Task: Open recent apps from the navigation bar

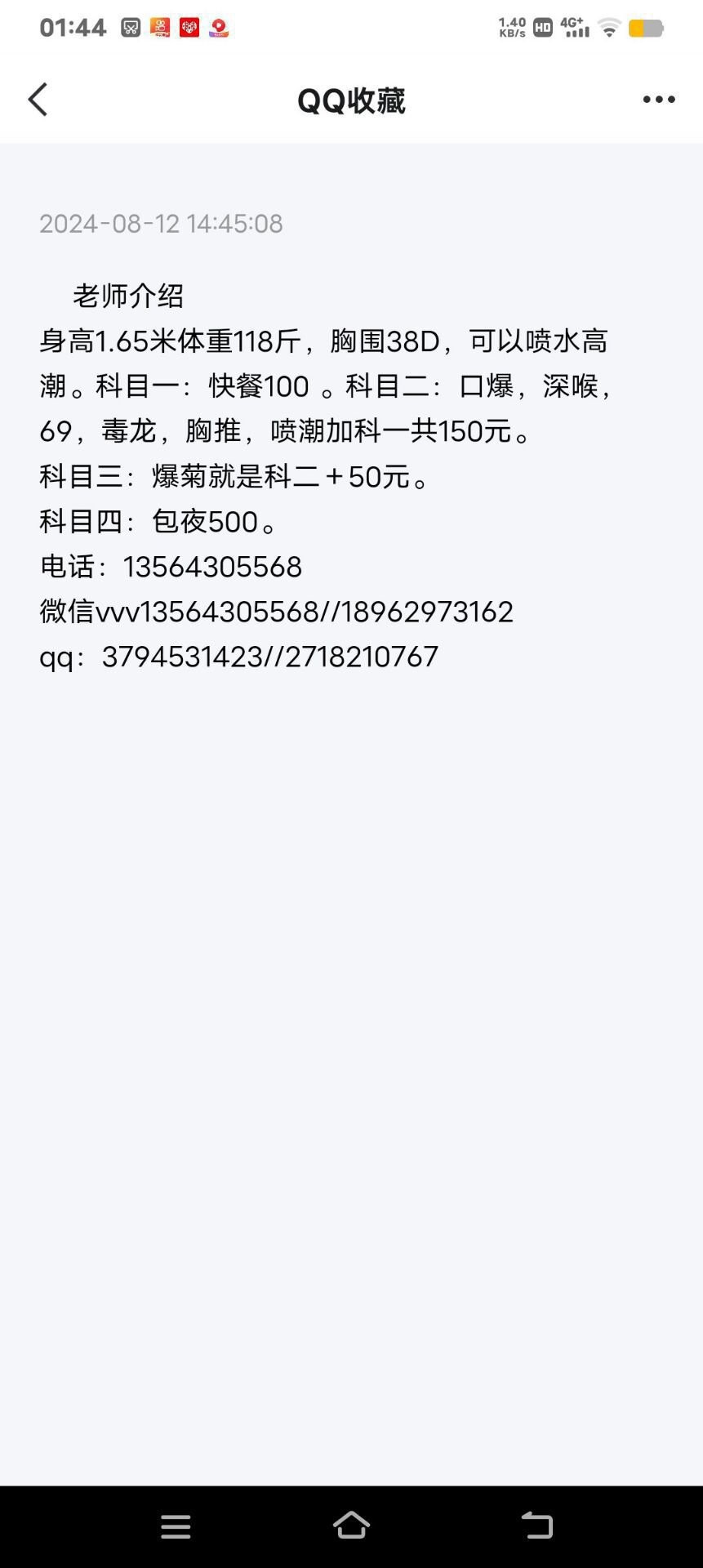Action: (x=176, y=1526)
